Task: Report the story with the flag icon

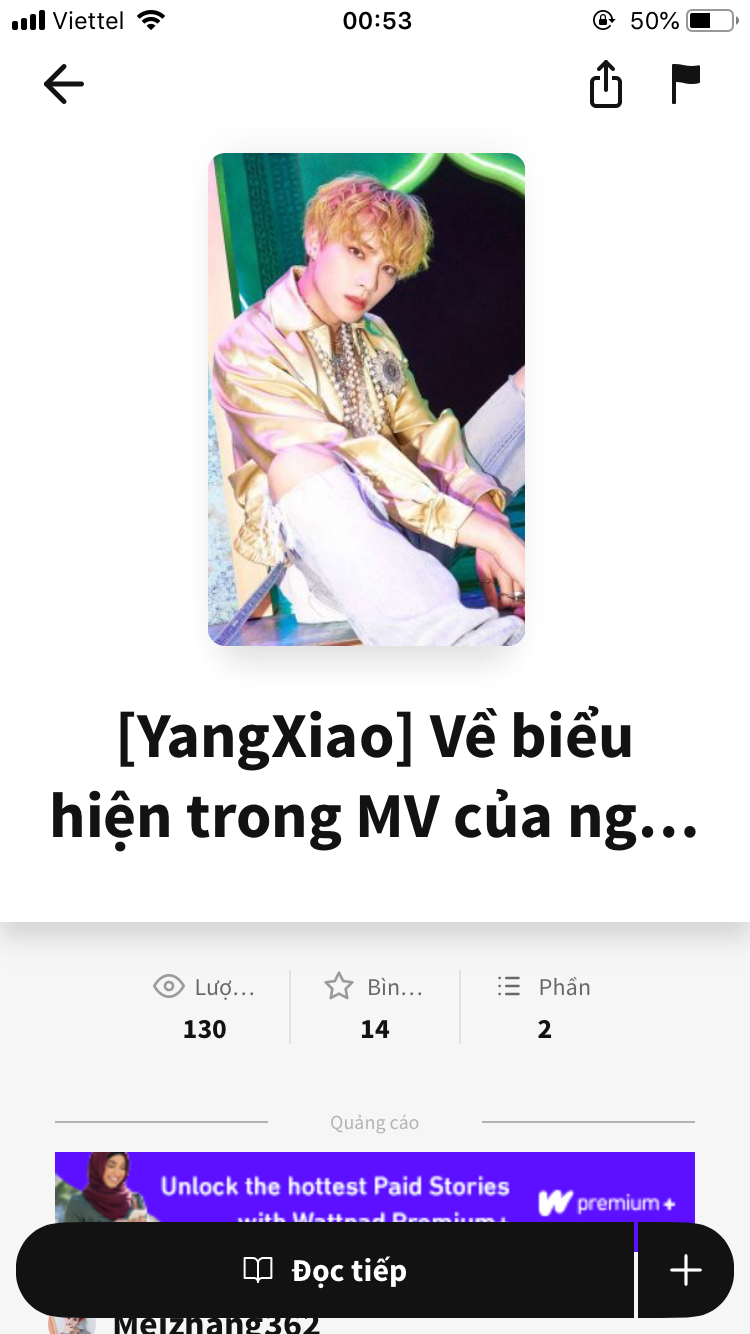Action: pos(685,85)
